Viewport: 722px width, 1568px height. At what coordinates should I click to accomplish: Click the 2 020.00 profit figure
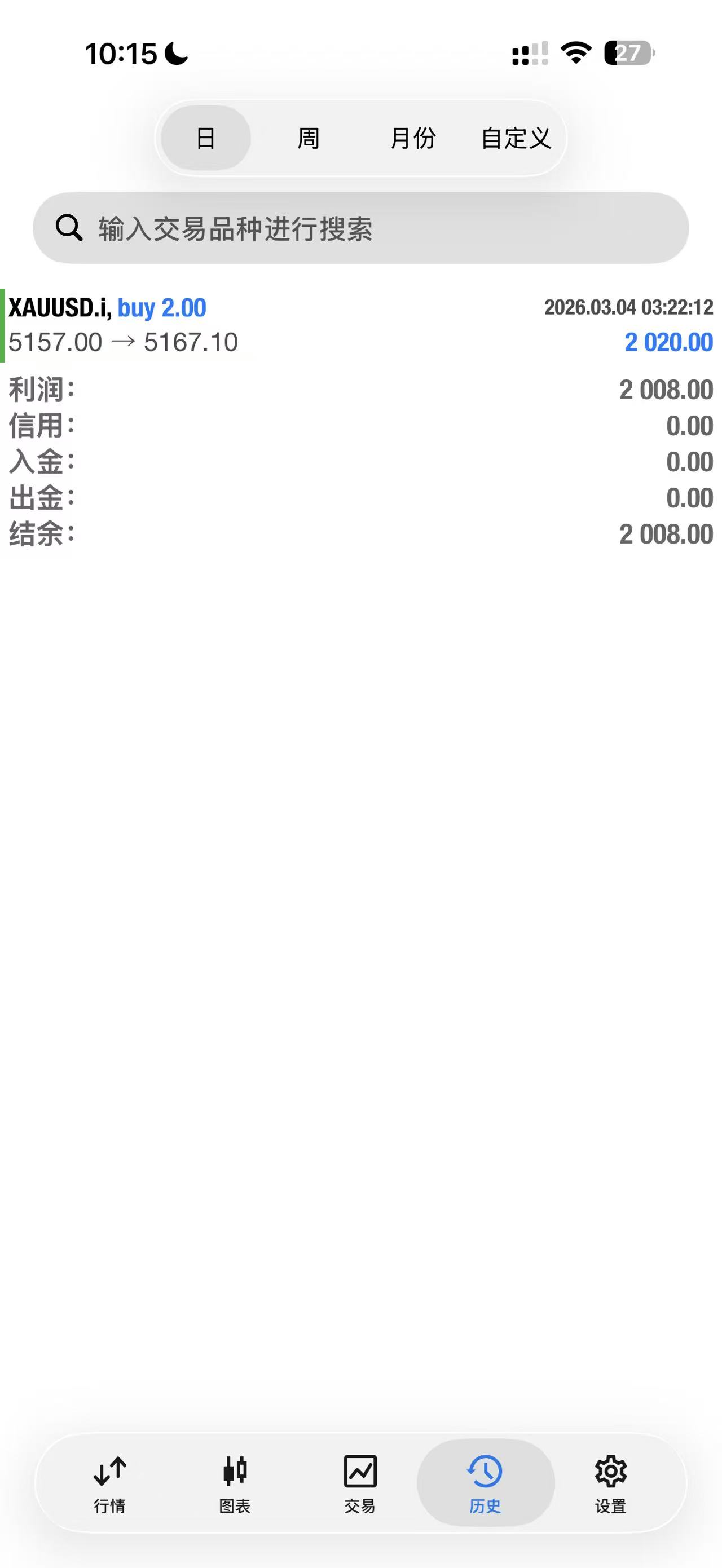tap(668, 343)
